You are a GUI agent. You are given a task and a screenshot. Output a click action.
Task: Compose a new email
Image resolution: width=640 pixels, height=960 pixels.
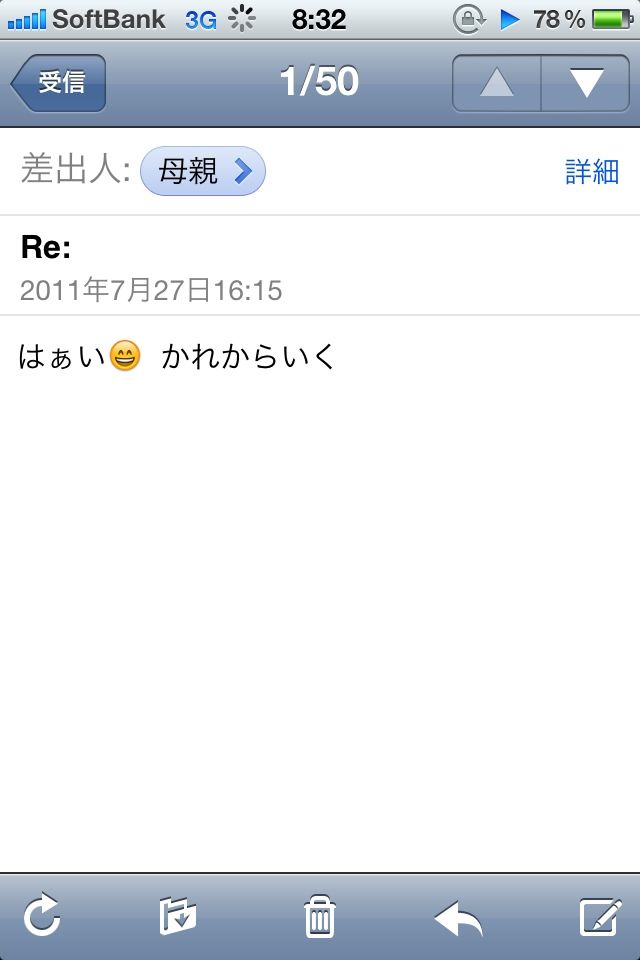600,916
